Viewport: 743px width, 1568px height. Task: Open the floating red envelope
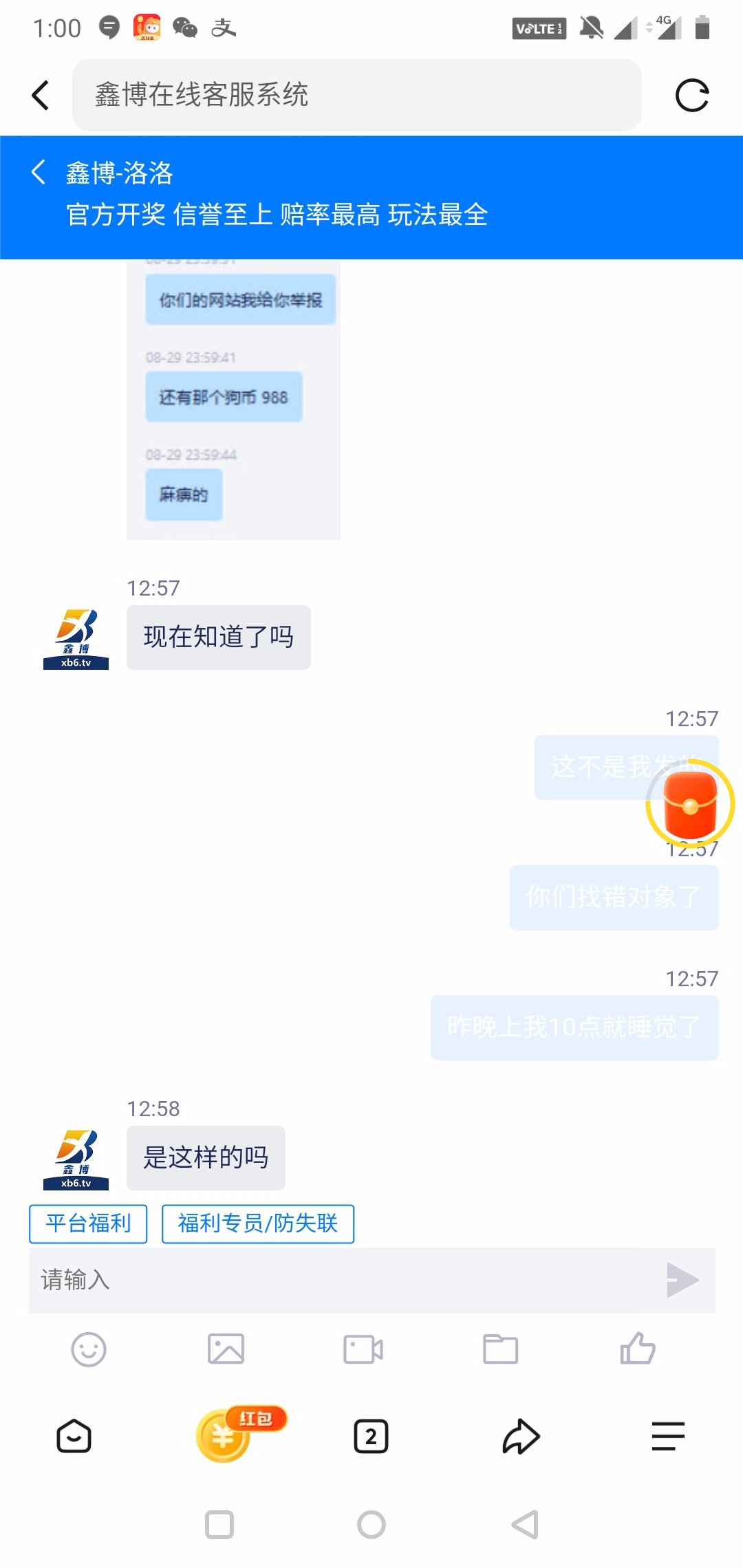(690, 803)
